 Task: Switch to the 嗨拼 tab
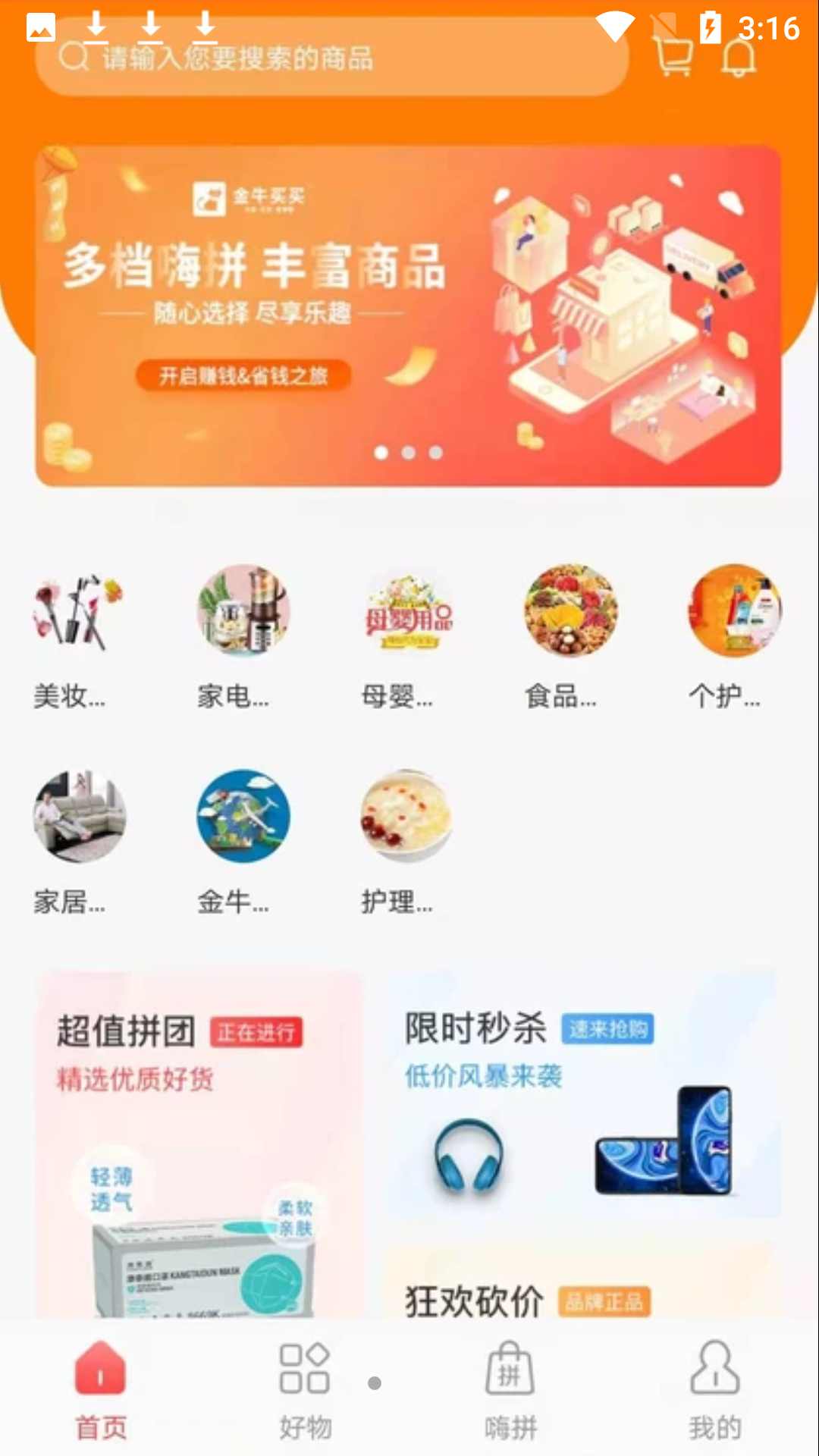[x=510, y=1389]
